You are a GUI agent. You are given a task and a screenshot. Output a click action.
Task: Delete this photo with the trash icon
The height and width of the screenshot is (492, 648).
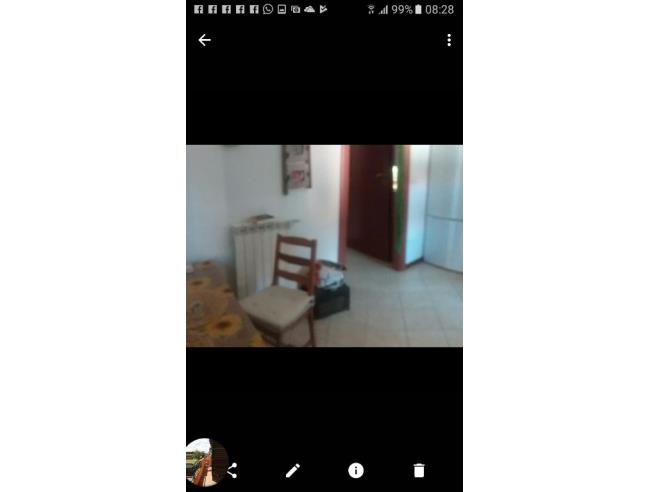click(418, 470)
